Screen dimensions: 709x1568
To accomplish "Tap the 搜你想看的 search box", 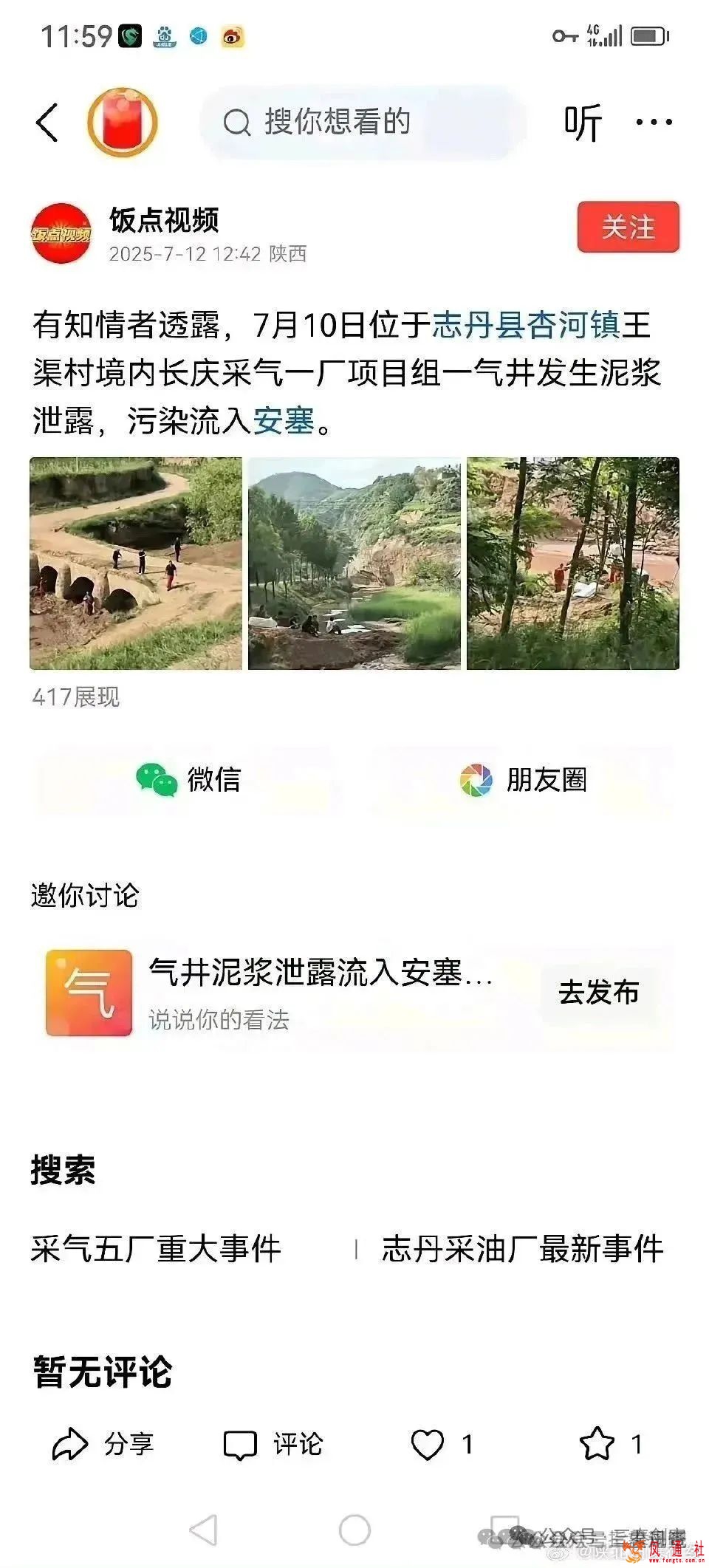I will [x=362, y=123].
